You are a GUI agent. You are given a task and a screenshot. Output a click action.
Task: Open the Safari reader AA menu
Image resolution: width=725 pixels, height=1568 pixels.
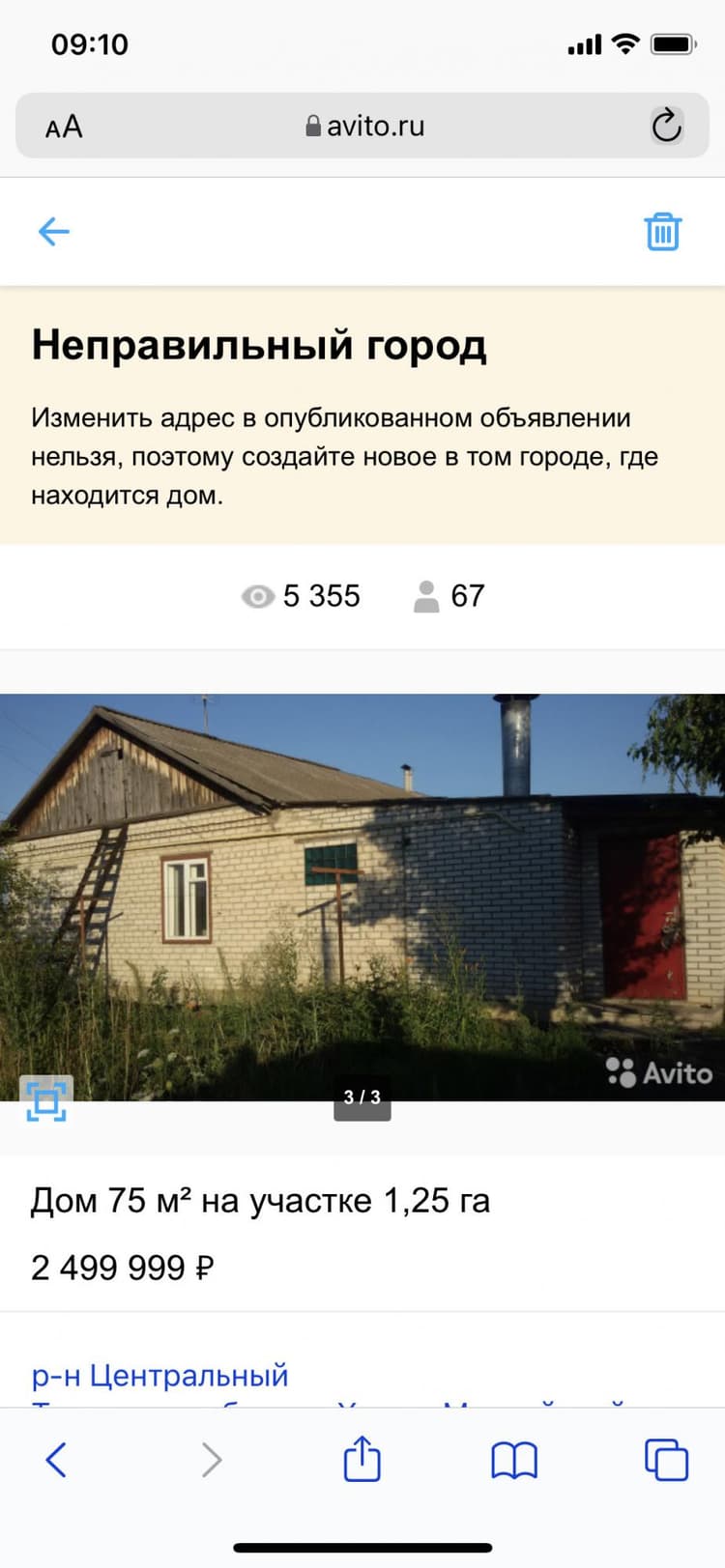click(64, 127)
